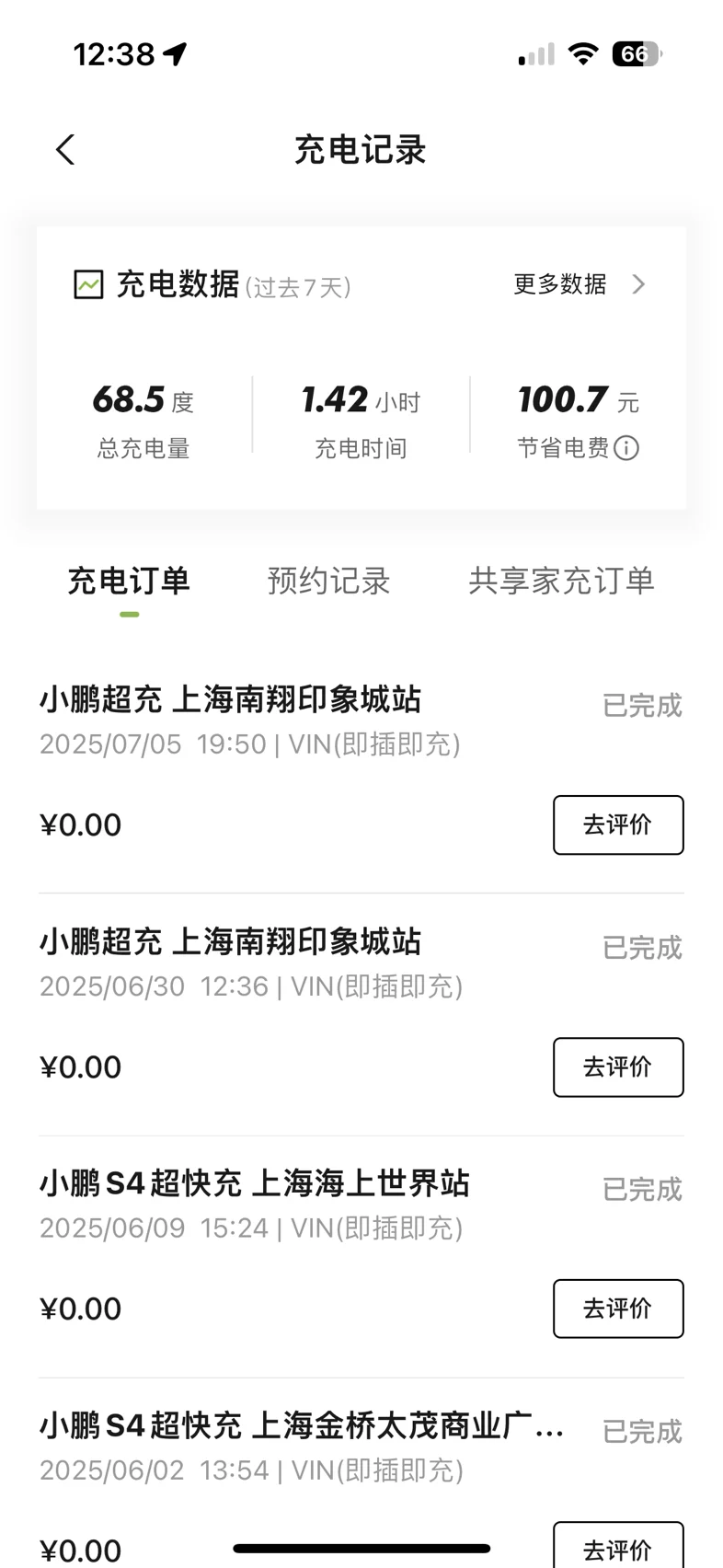Show the 节省电费 info tooltip
The image size is (723, 1568).
coord(626,448)
